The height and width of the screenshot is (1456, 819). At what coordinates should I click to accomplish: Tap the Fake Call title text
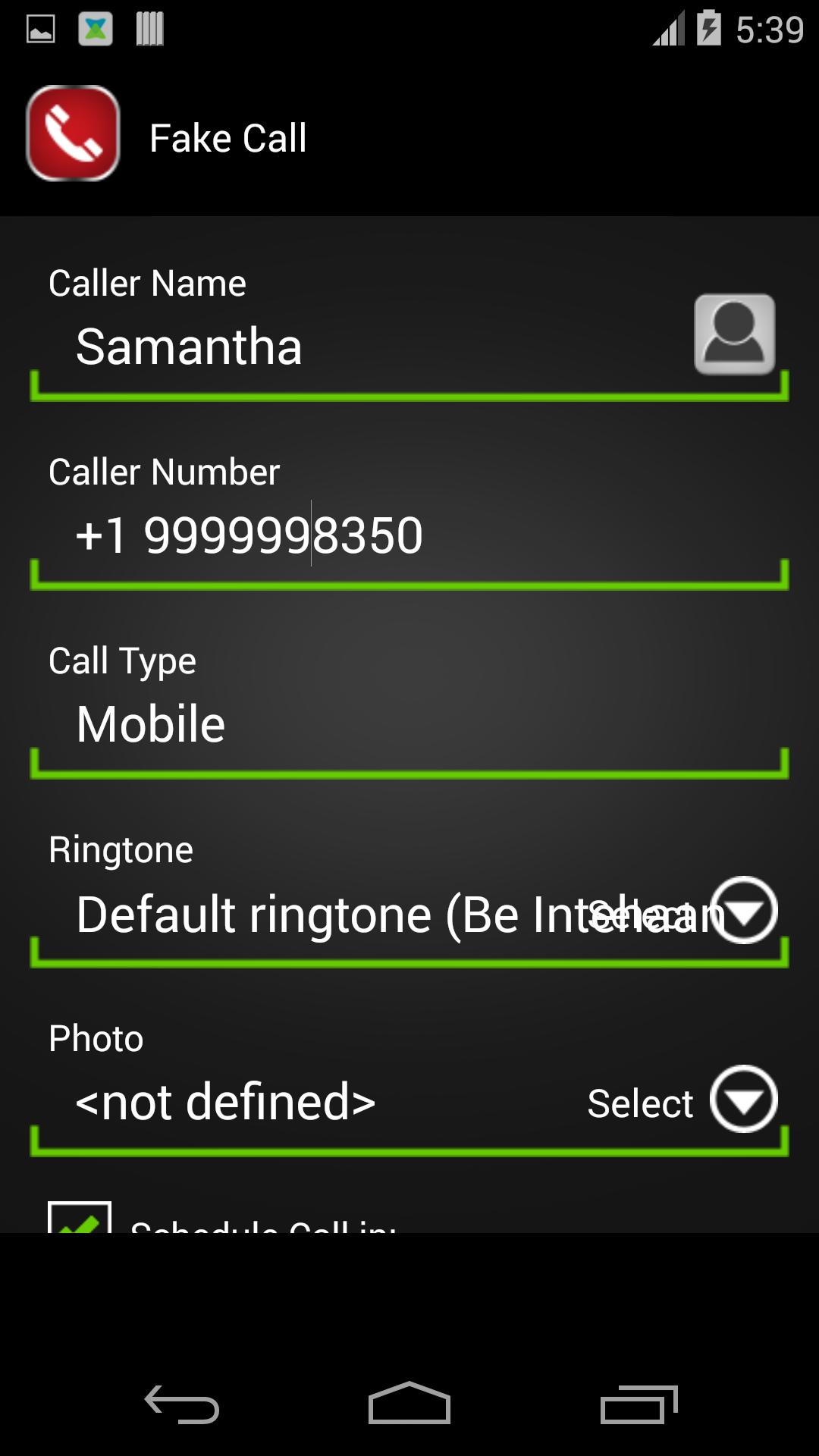228,137
